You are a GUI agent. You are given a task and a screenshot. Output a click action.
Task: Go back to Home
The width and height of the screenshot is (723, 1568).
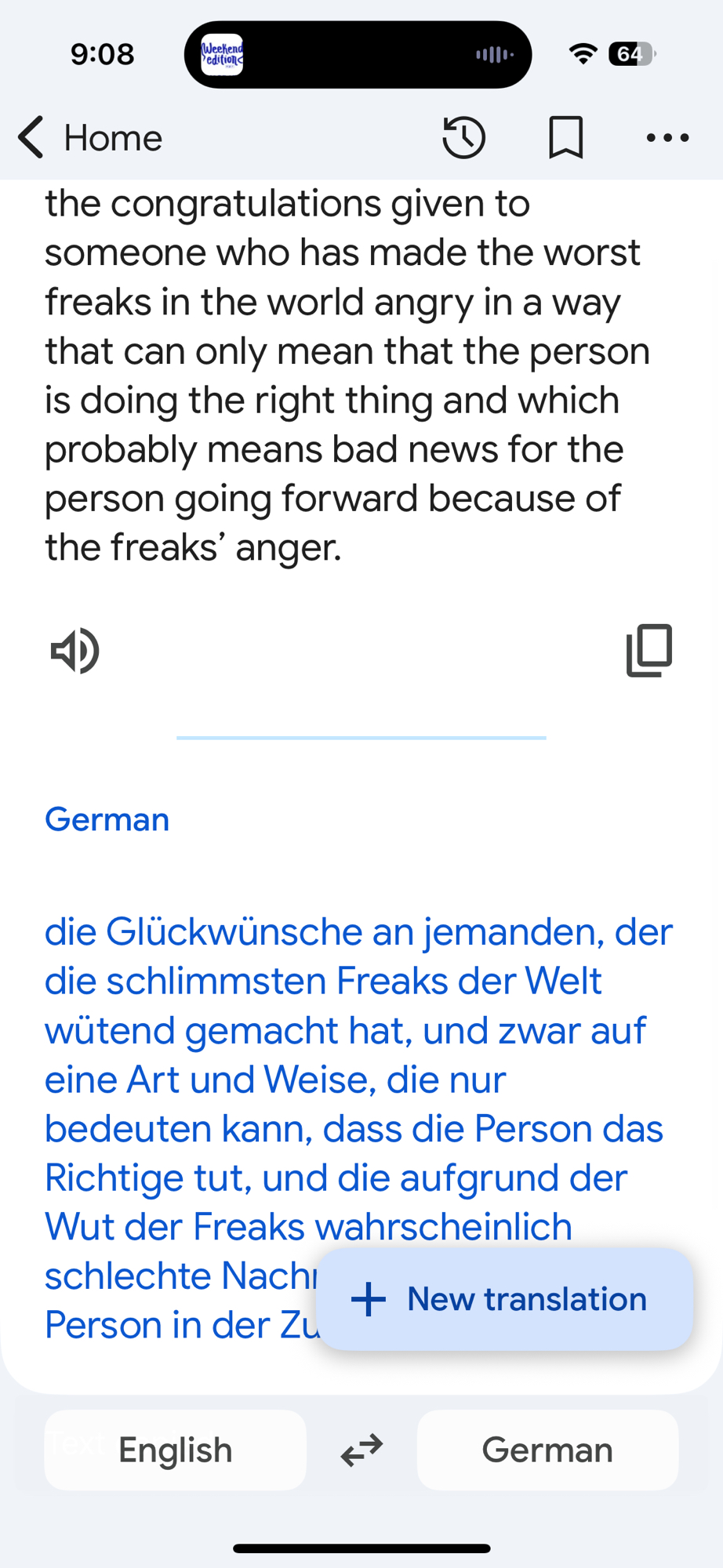[x=90, y=138]
